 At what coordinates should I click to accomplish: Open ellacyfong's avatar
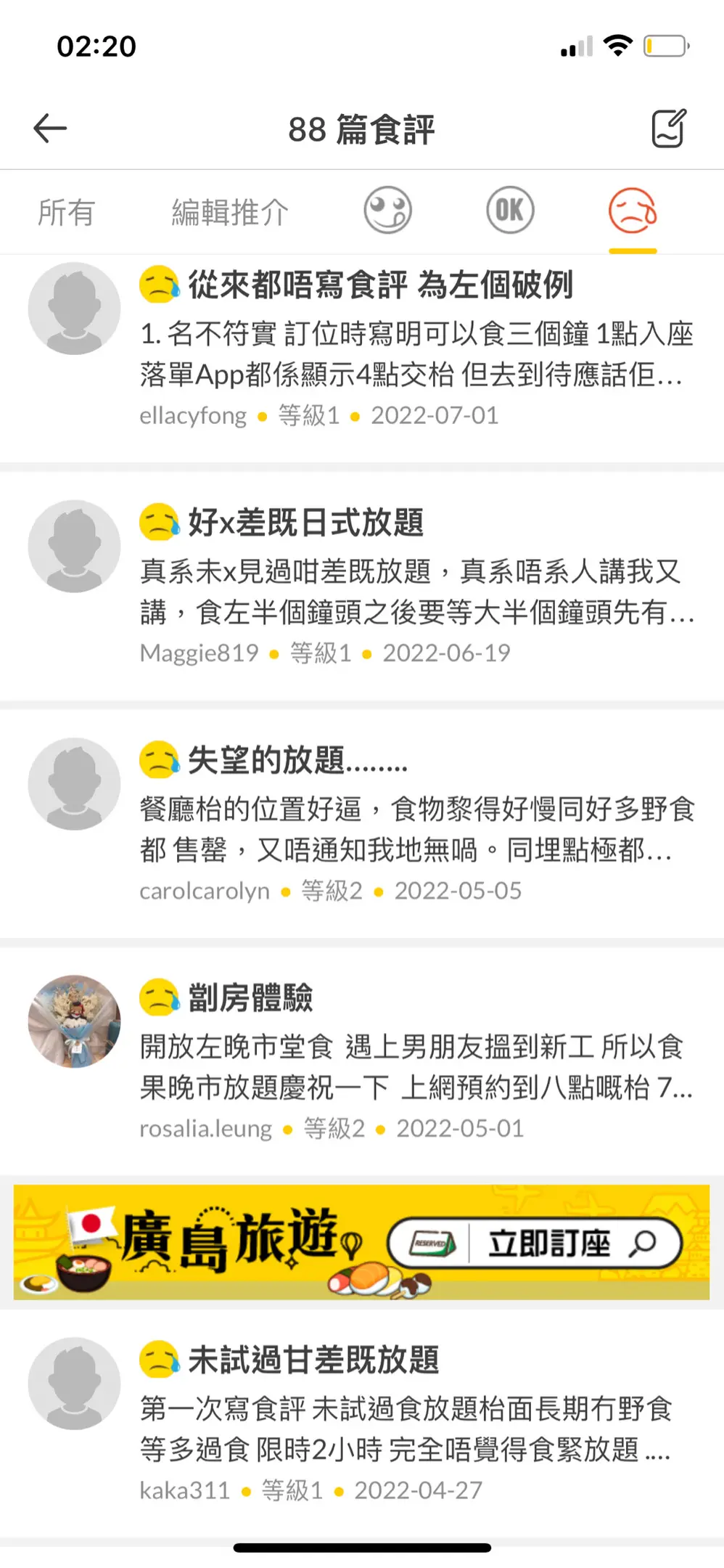coord(74,309)
